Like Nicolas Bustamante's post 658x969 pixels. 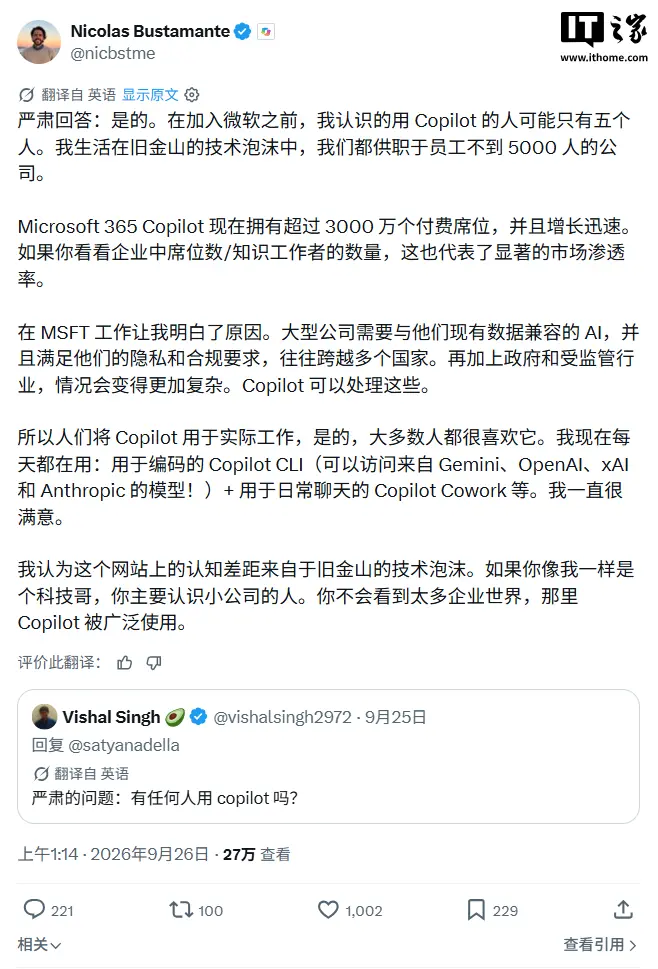tap(328, 910)
